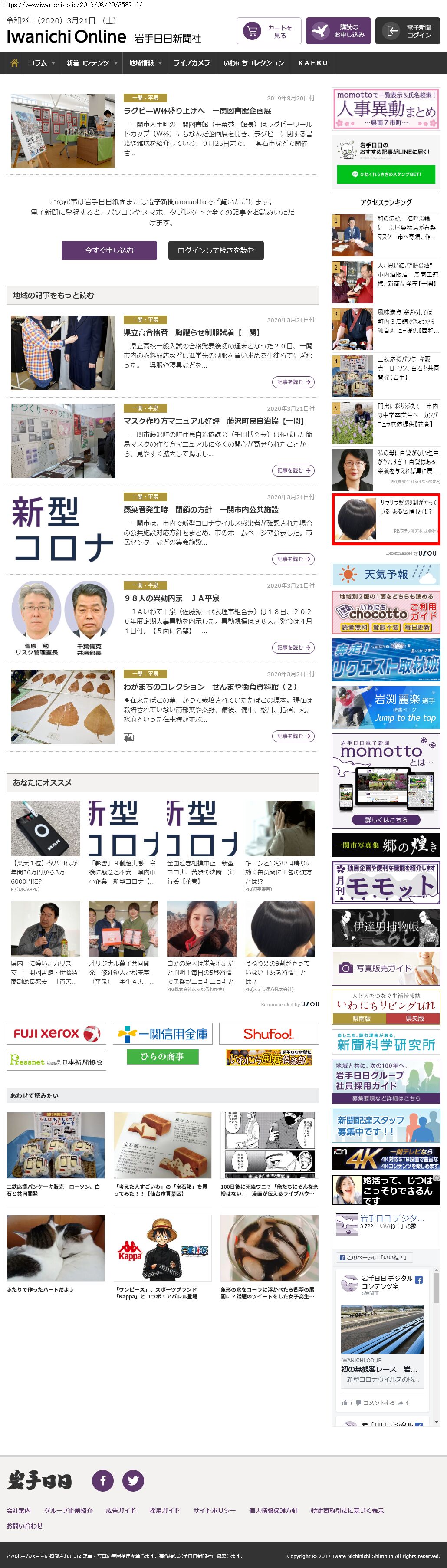View the cart via カートを見る

click(x=269, y=31)
